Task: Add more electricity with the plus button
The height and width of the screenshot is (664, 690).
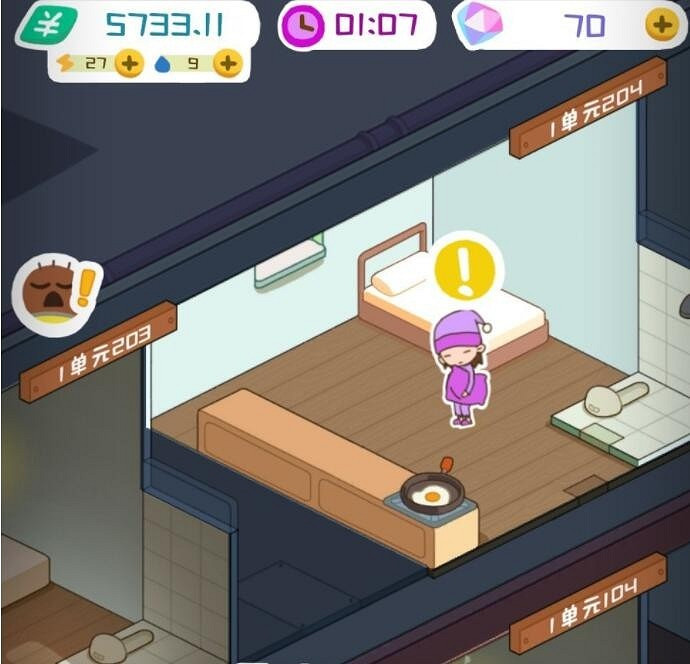Action: [x=129, y=64]
